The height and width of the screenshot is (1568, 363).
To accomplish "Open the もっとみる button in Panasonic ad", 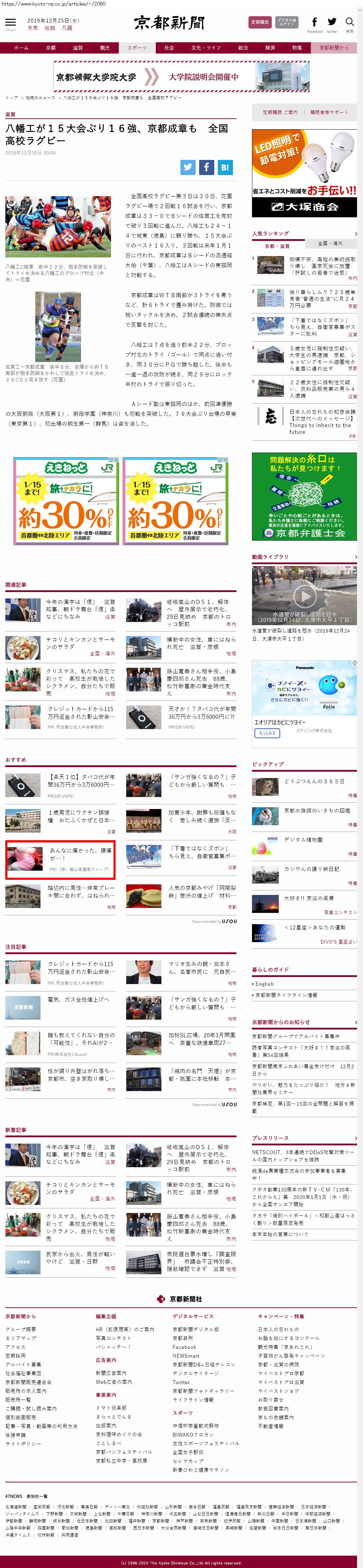I will click(266, 734).
